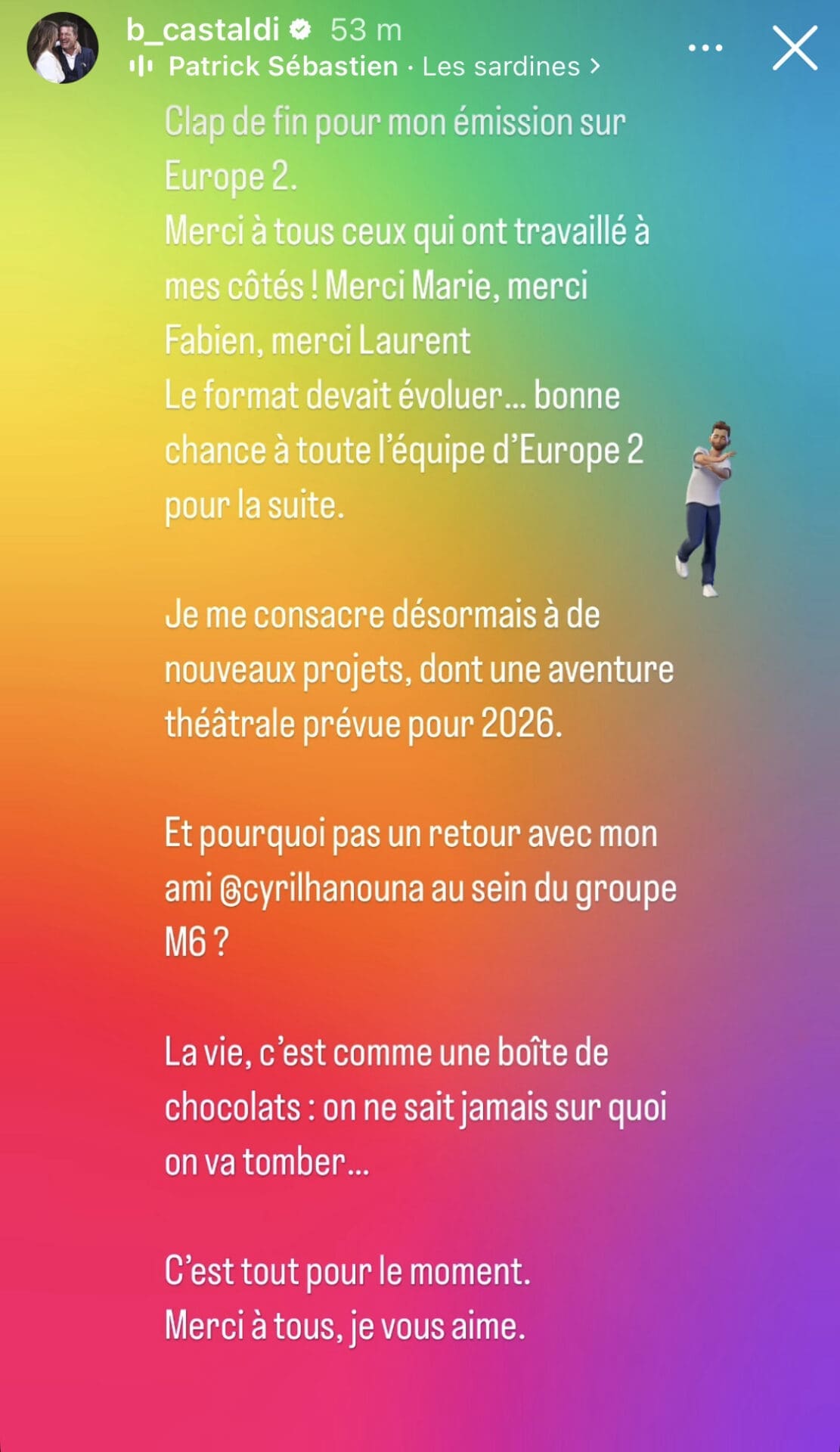Image resolution: width=840 pixels, height=1452 pixels.
Task: Close the story viewer
Action: click(x=795, y=48)
